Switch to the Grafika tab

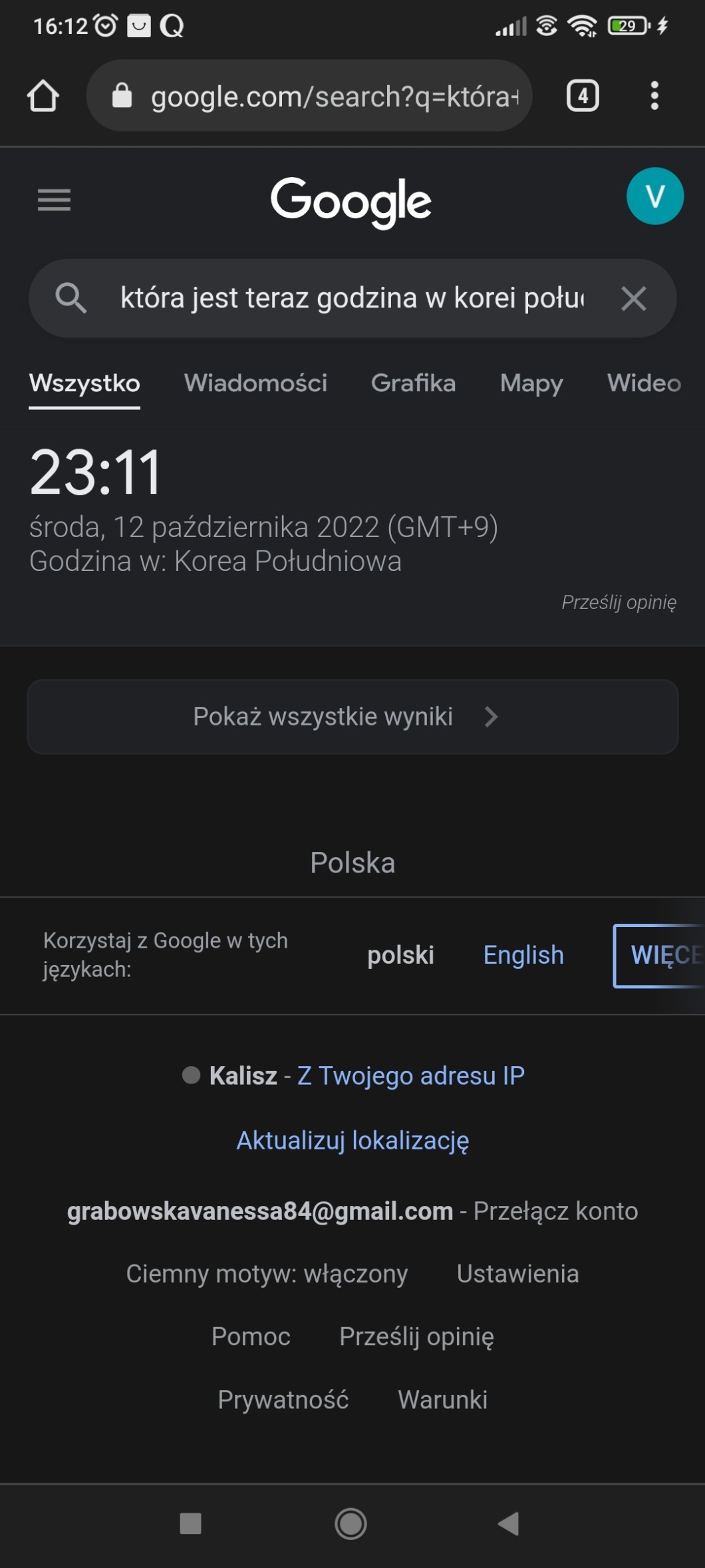coord(413,383)
